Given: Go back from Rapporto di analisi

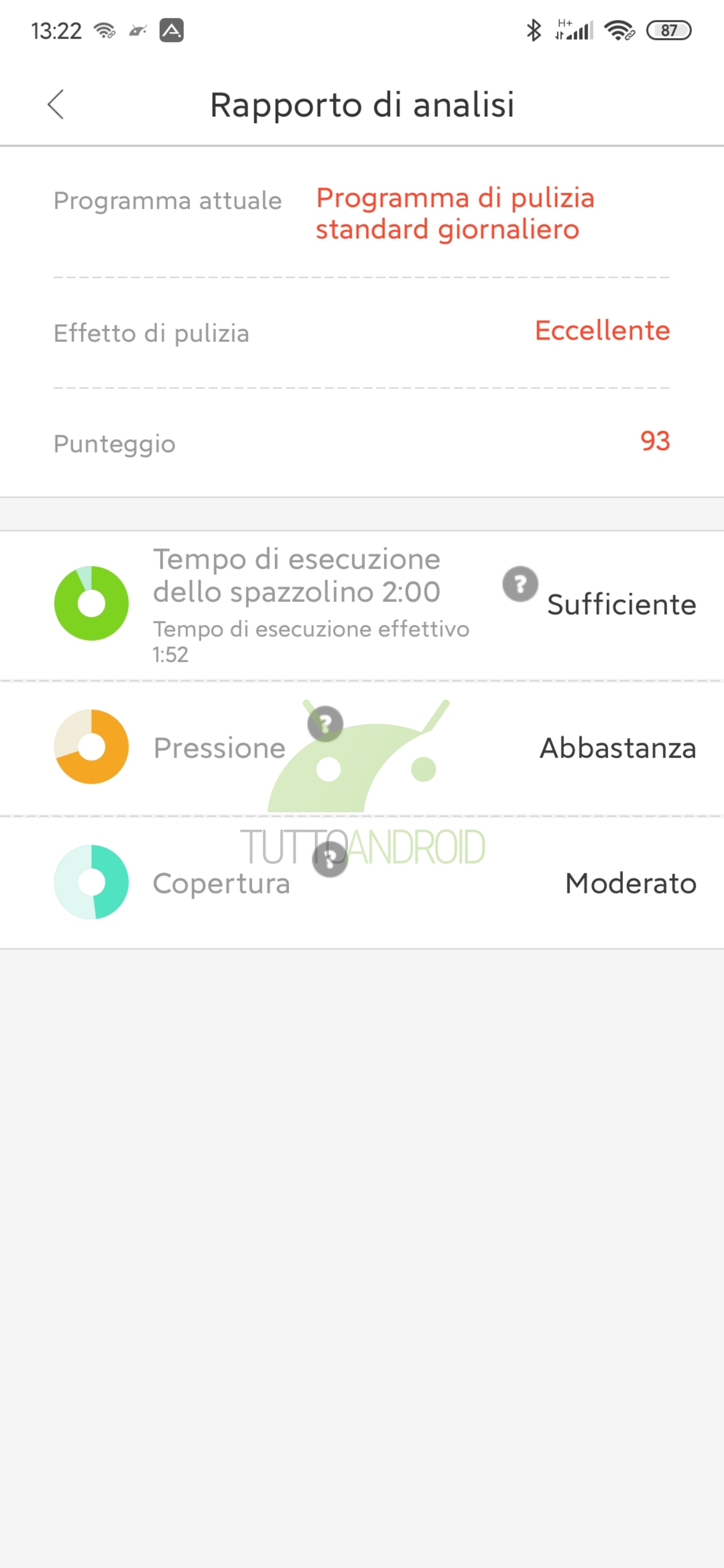Looking at the screenshot, I should (x=56, y=105).
